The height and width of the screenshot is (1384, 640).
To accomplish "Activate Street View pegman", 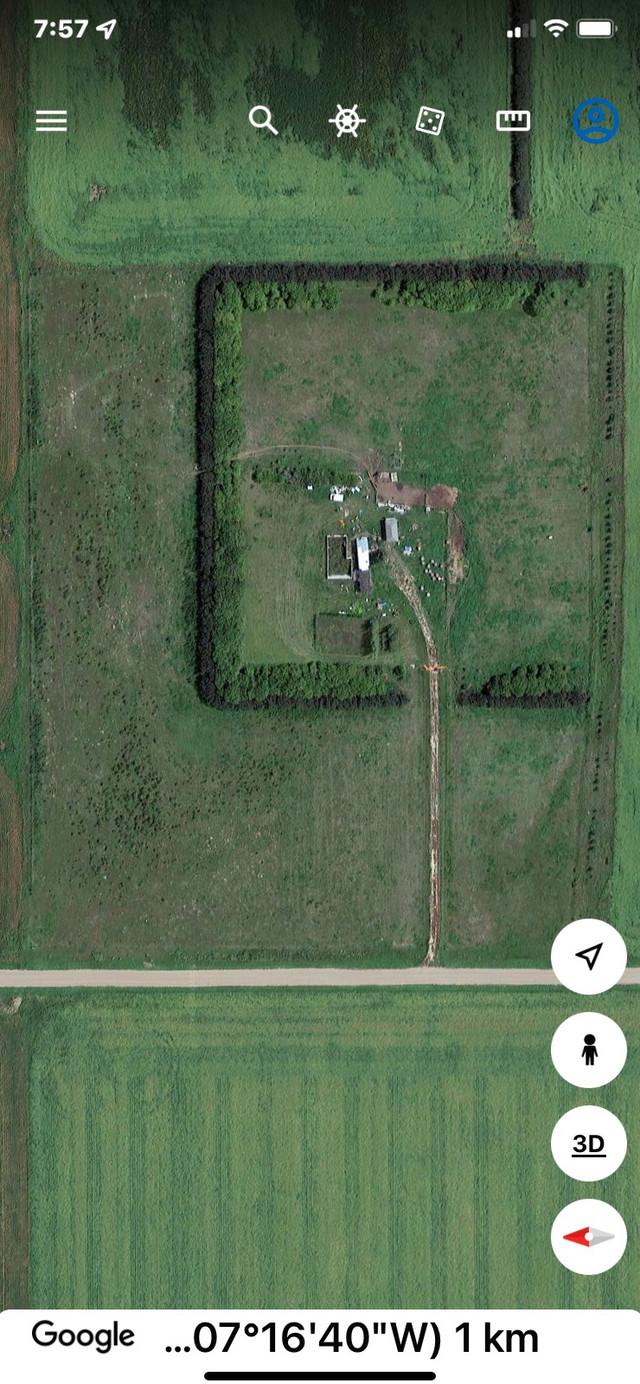I will pyautogui.click(x=589, y=1050).
